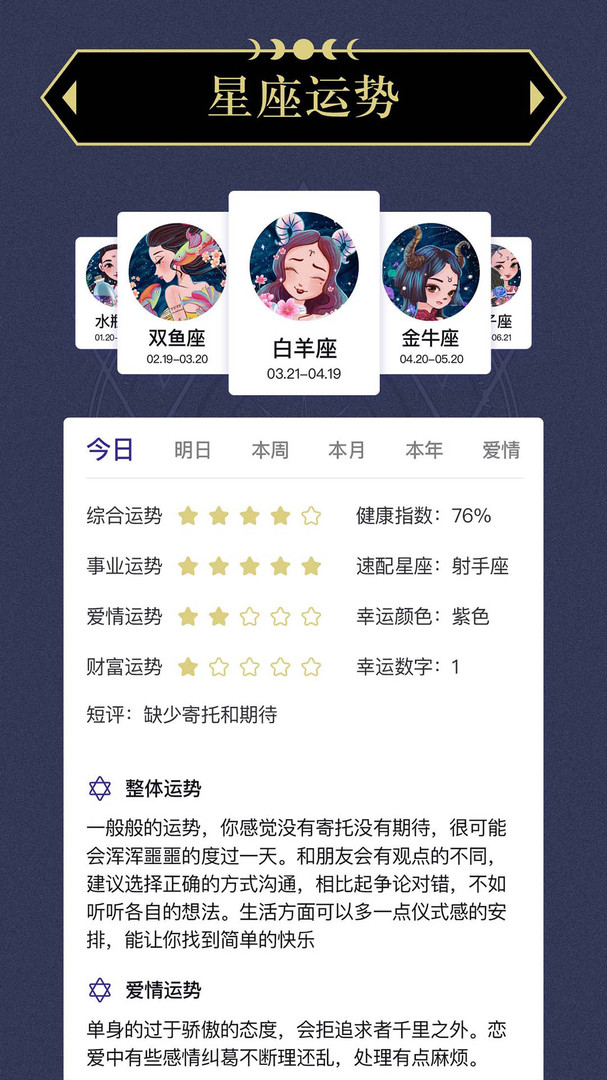
Task: Switch to the 本周 tab
Action: [269, 450]
